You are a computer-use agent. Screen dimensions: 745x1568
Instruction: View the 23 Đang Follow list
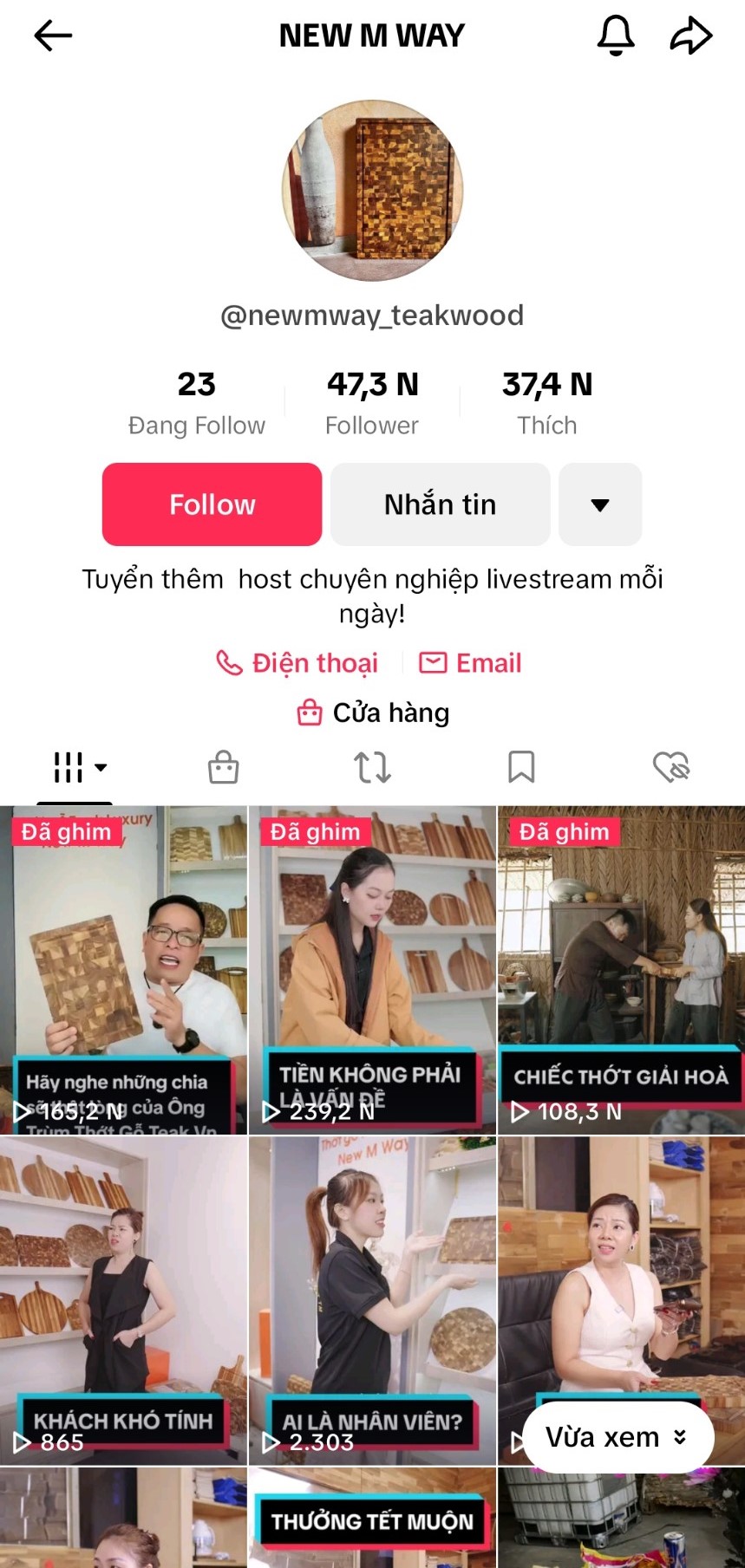coord(197,402)
